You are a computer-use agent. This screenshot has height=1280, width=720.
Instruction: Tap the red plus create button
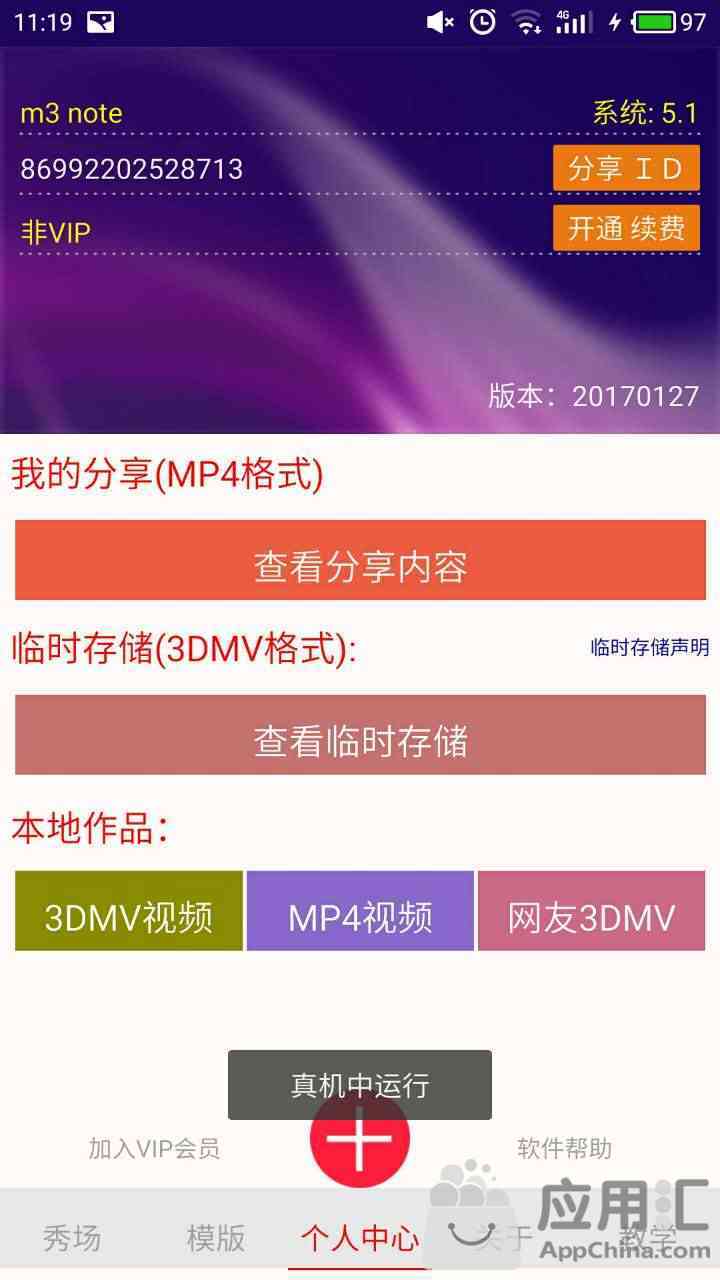pyautogui.click(x=360, y=1140)
